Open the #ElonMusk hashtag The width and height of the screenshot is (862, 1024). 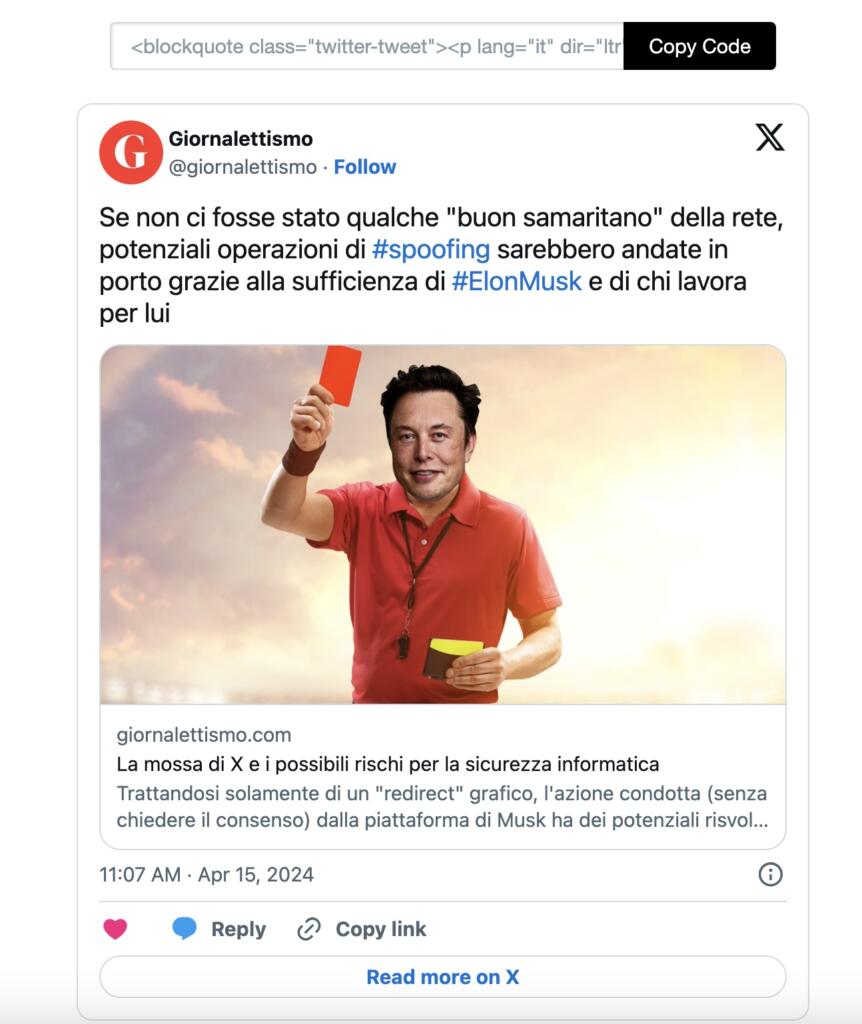tap(516, 282)
